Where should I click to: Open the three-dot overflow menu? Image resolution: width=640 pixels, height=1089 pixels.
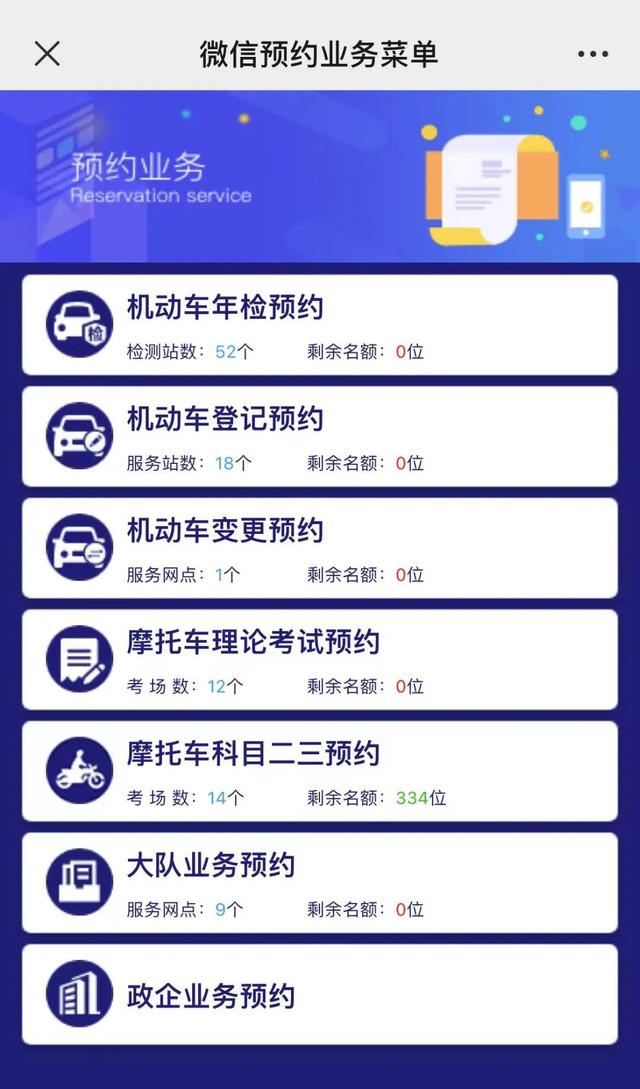593,53
